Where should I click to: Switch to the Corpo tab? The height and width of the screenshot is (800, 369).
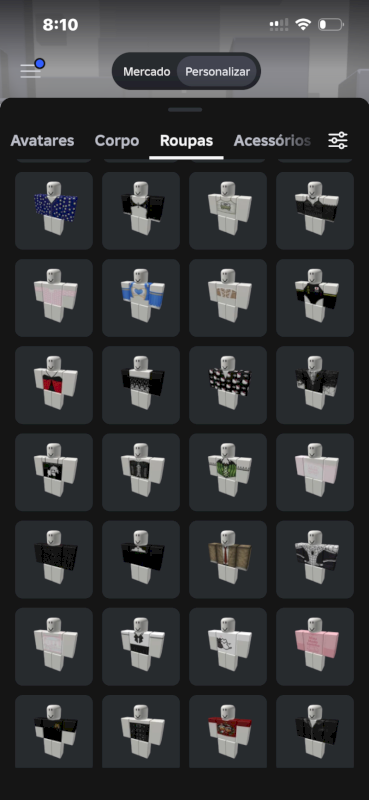(117, 141)
